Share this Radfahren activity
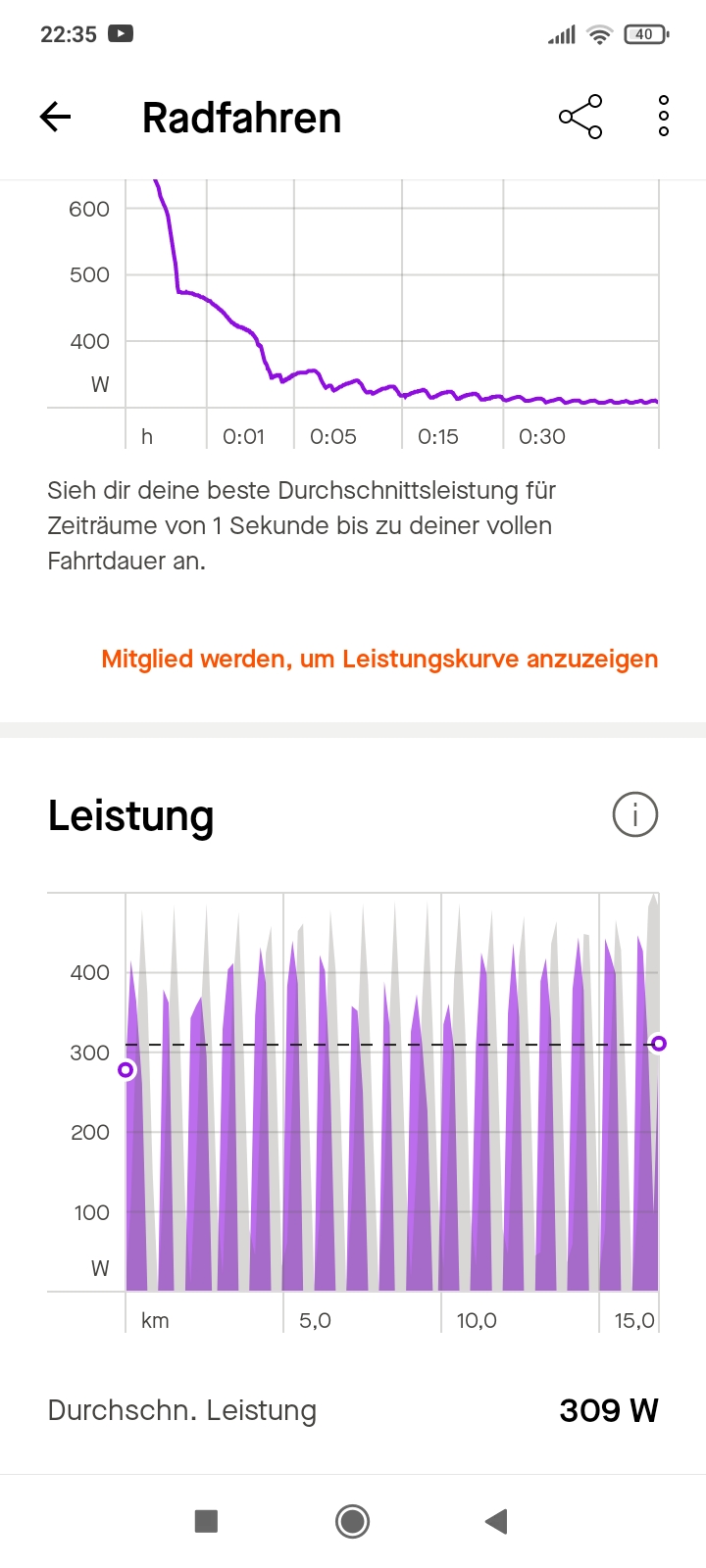Image resolution: width=706 pixels, height=1568 pixels. 580,118
